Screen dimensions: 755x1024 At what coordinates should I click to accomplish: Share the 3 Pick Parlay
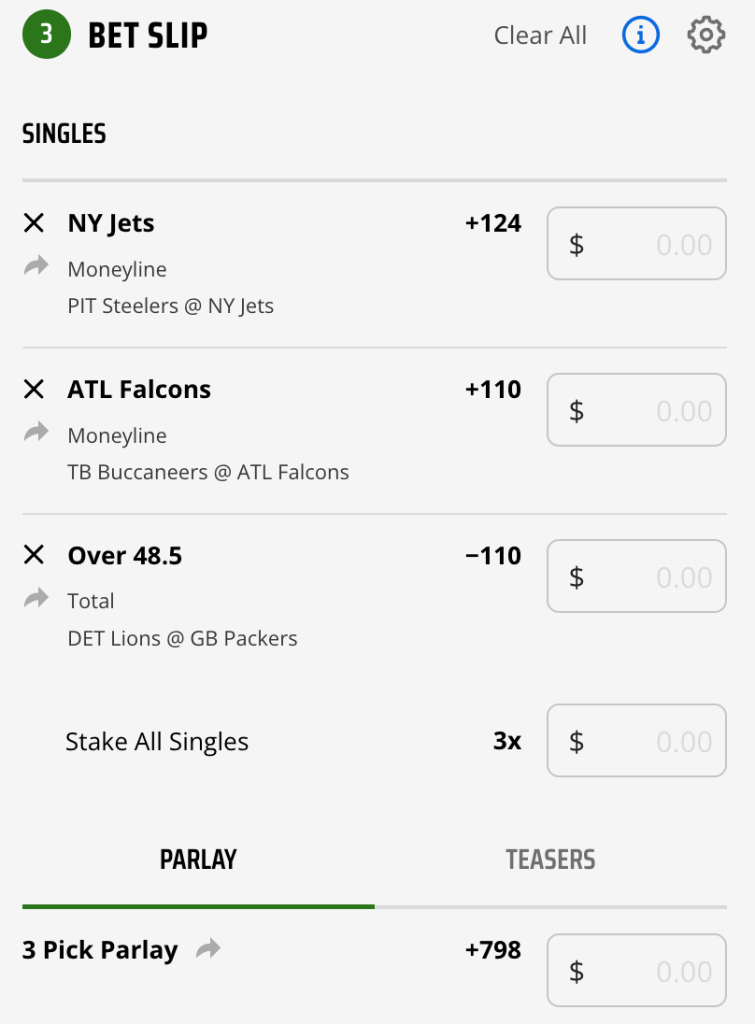click(x=208, y=948)
